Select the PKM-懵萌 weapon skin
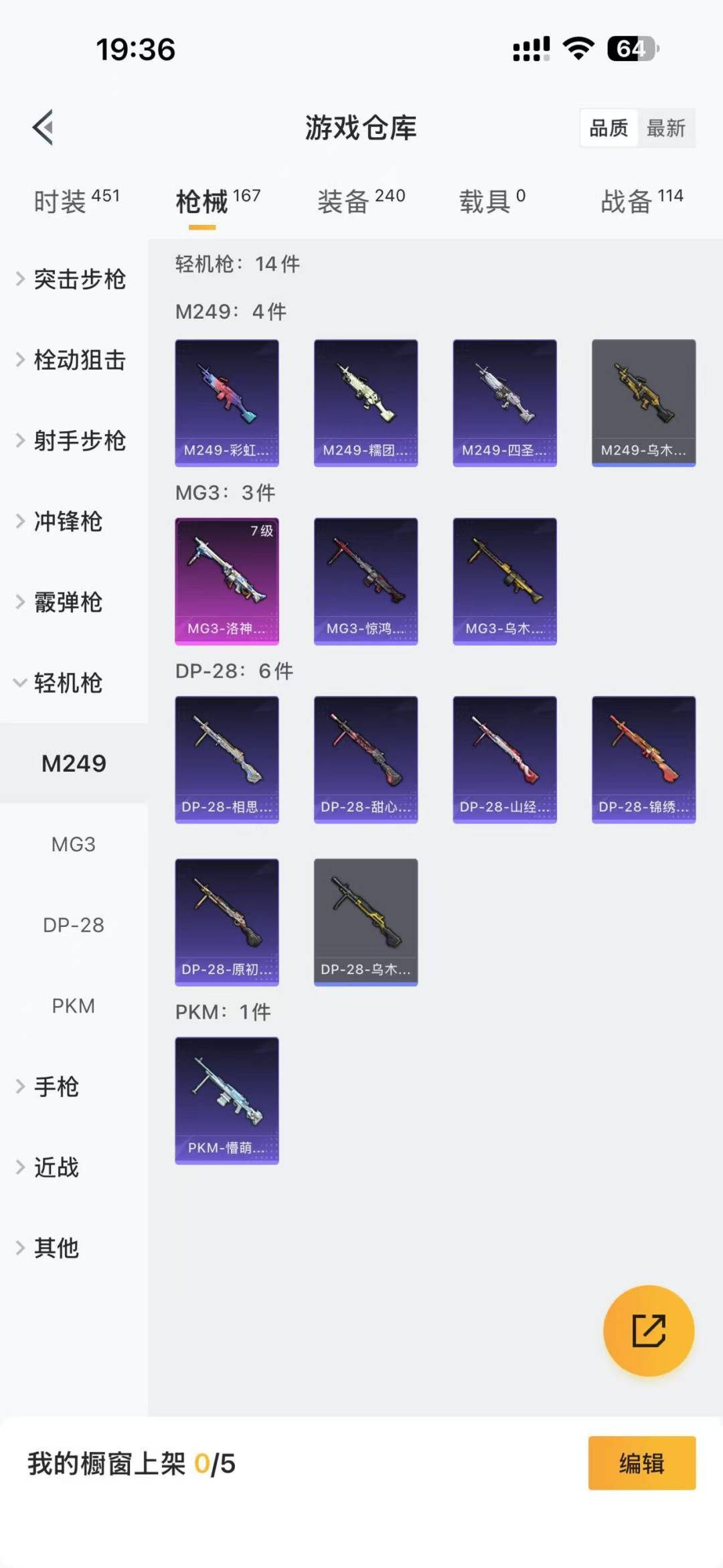The width and height of the screenshot is (723, 1568). click(227, 1100)
